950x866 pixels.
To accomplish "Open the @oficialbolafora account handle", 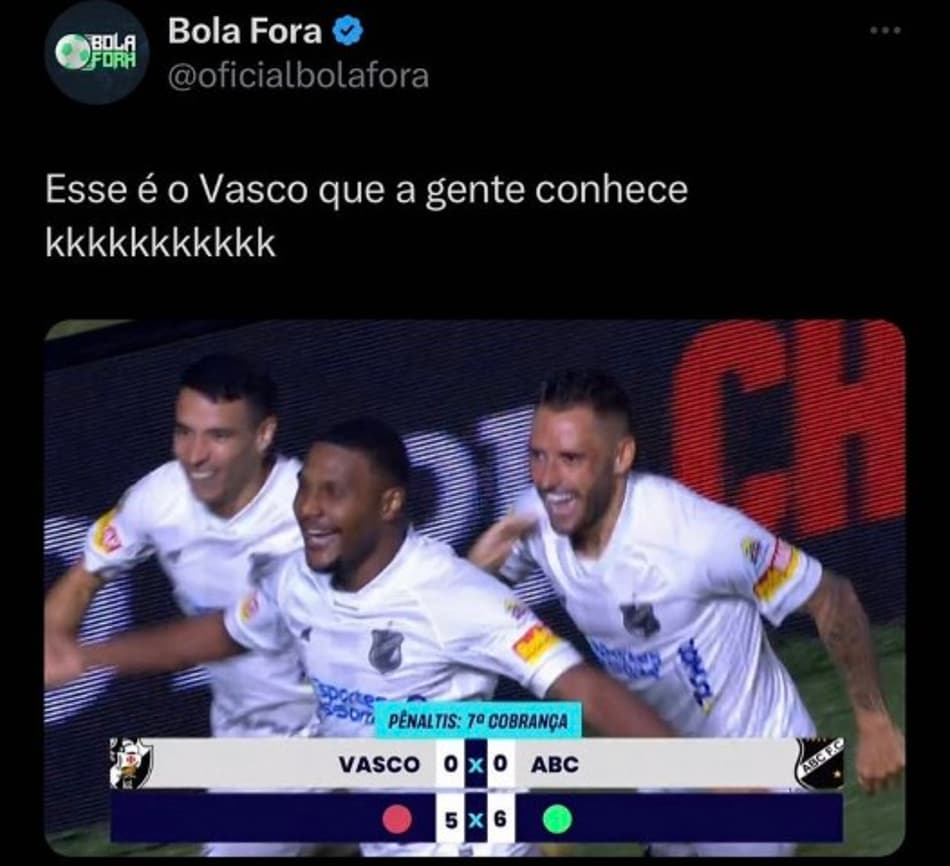I will coord(297,76).
